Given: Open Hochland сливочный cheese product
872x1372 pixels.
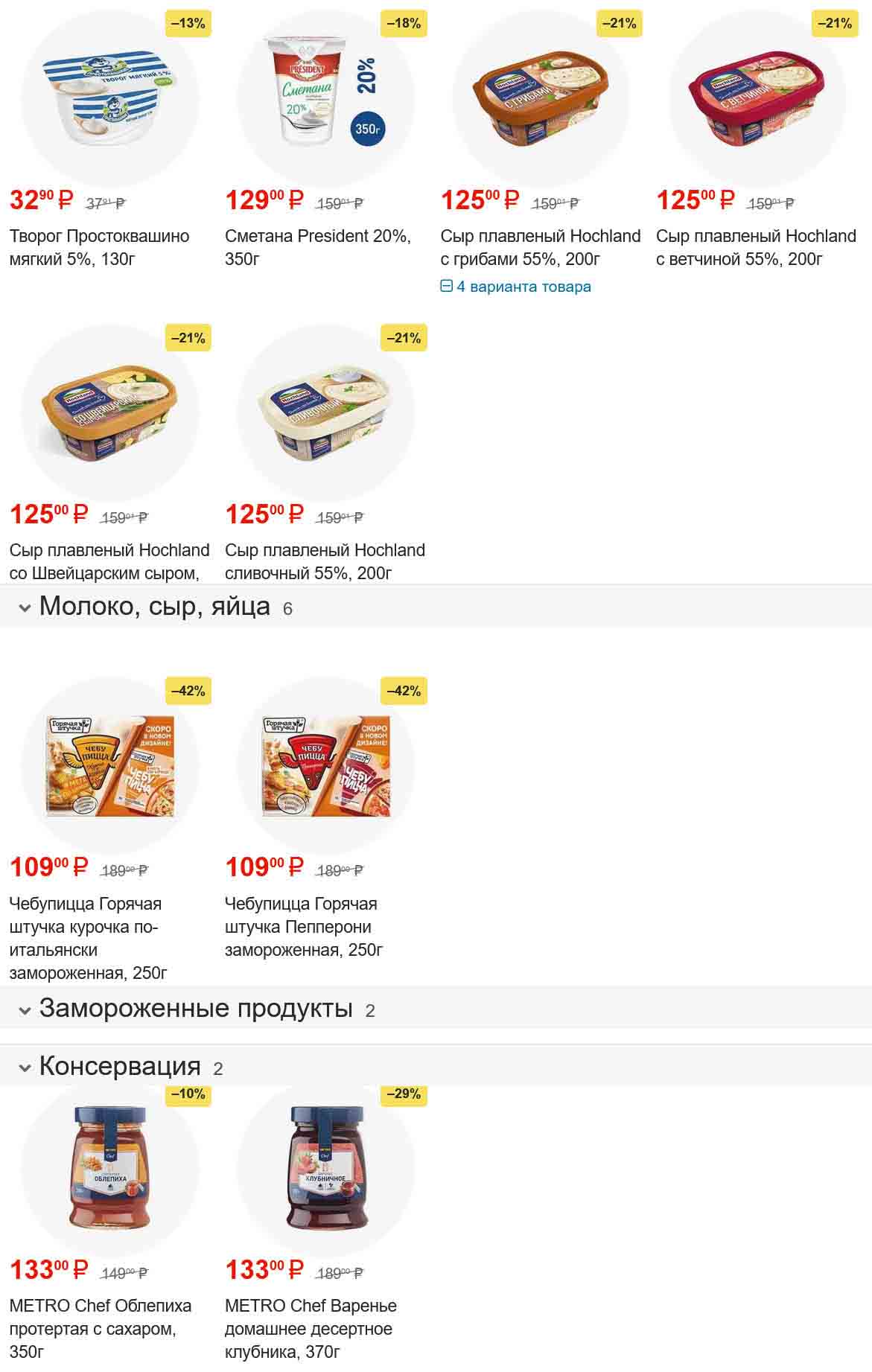Looking at the screenshot, I should (325, 561).
